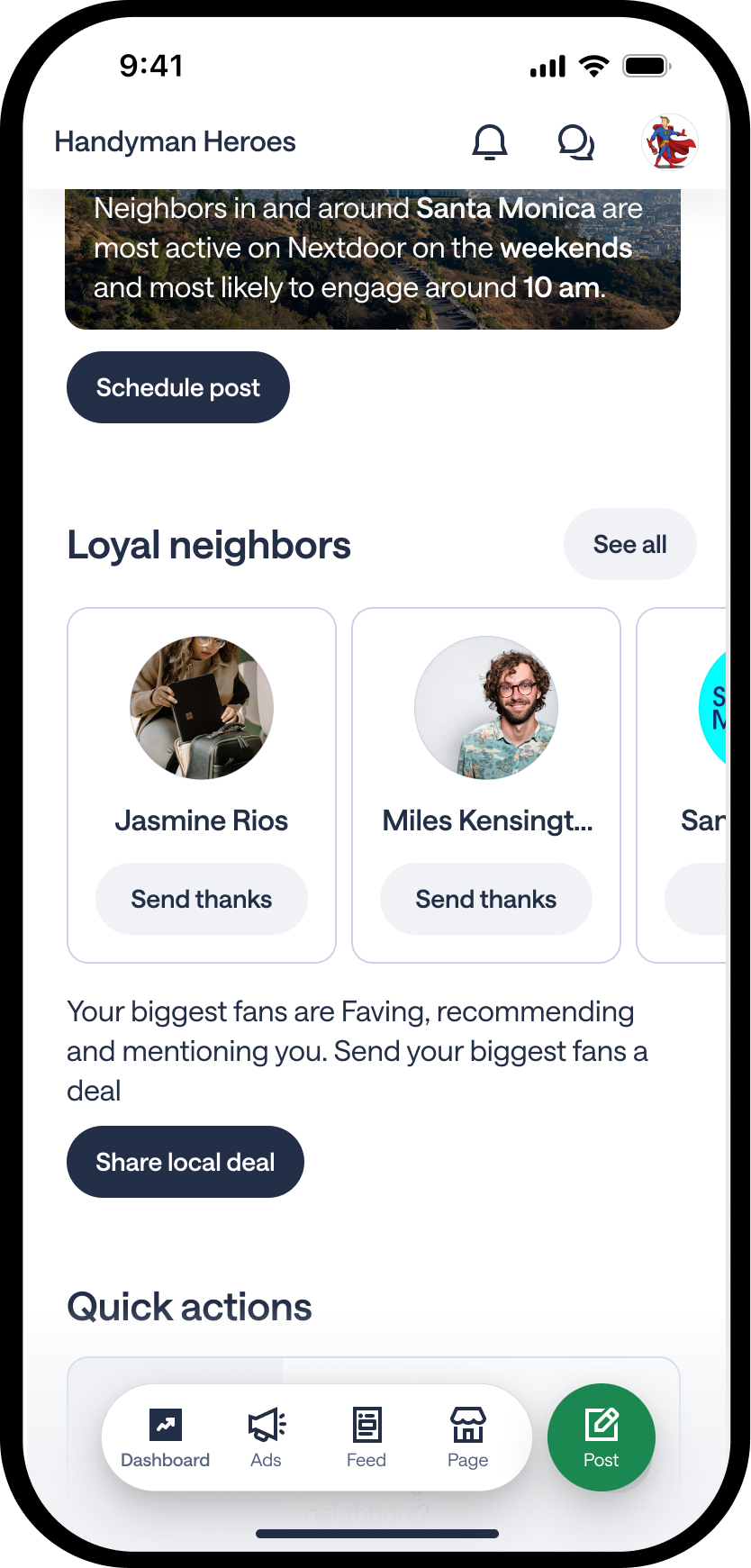Screen dimensions: 751x1568
Task: See all loyal neighbors
Action: tap(630, 544)
